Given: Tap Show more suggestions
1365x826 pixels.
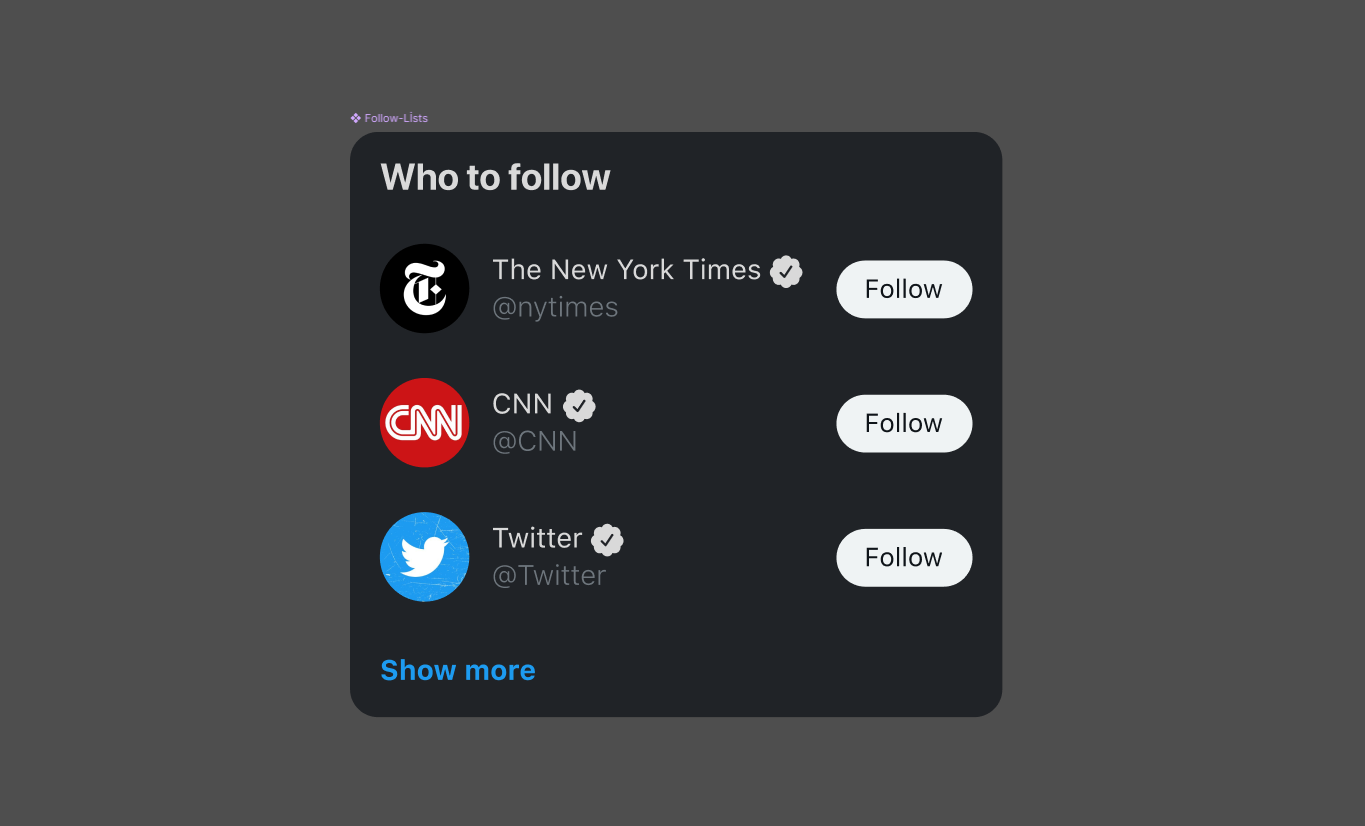Looking at the screenshot, I should (x=457, y=670).
